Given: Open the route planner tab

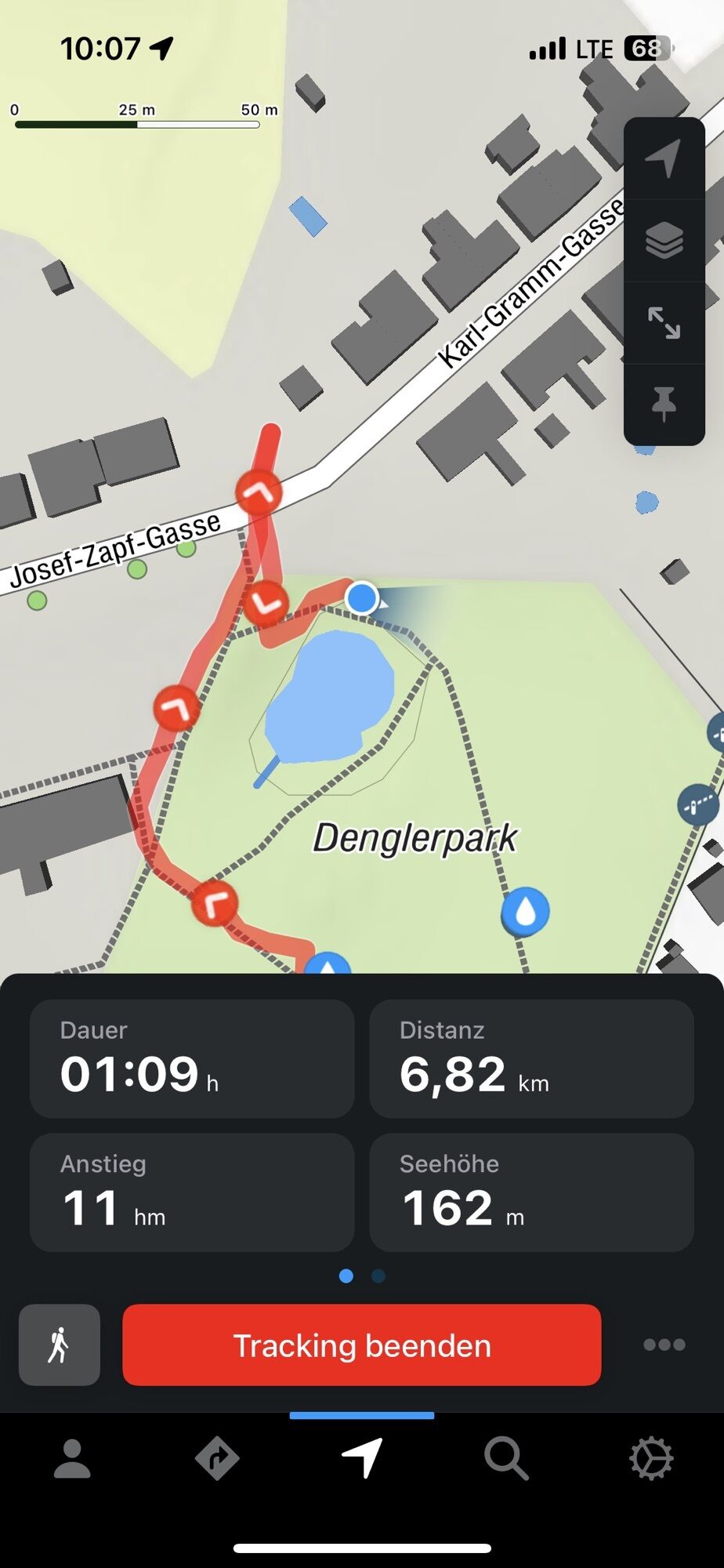Looking at the screenshot, I should pos(217,1459).
